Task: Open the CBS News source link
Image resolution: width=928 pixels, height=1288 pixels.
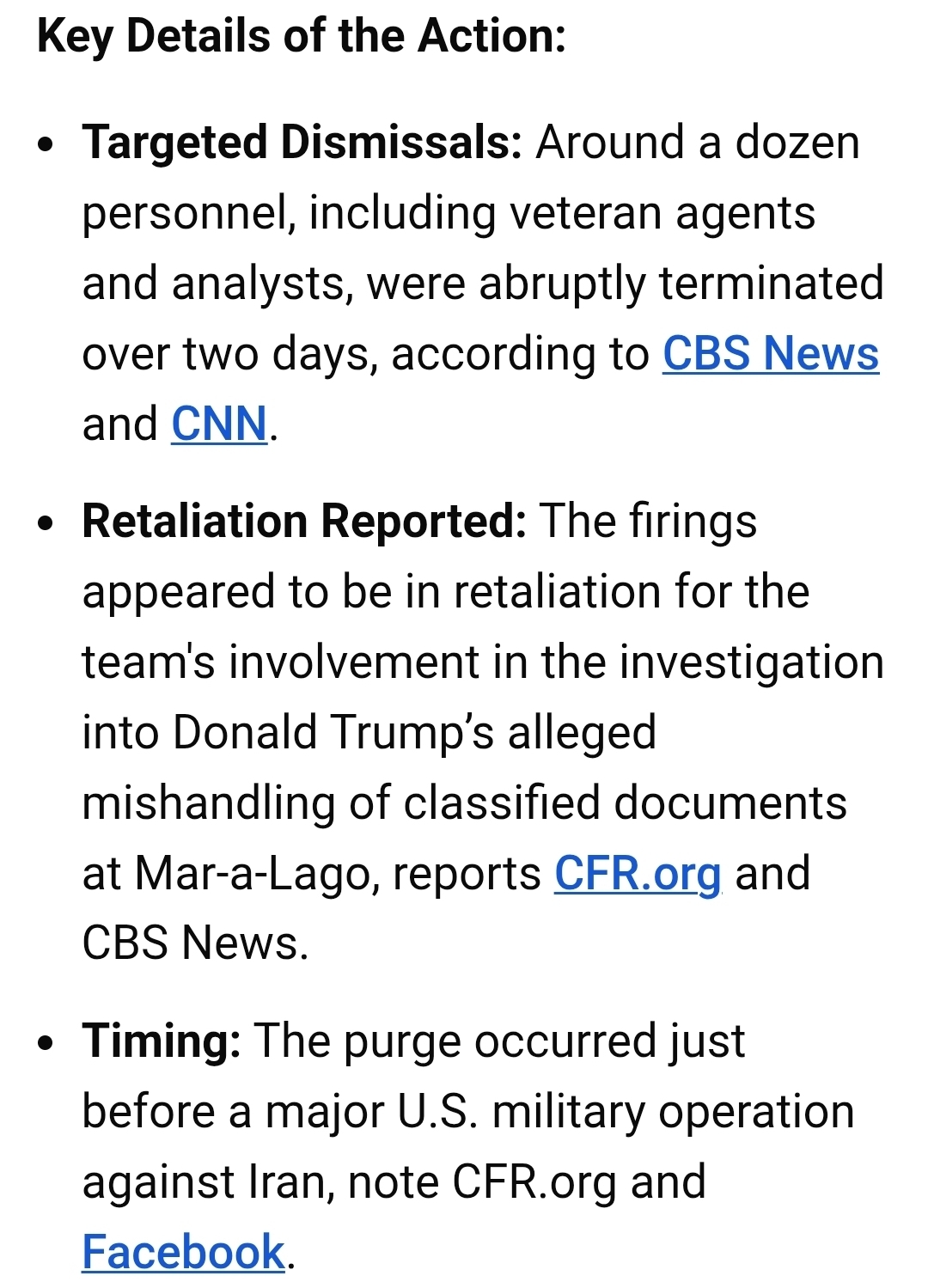Action: (x=770, y=353)
